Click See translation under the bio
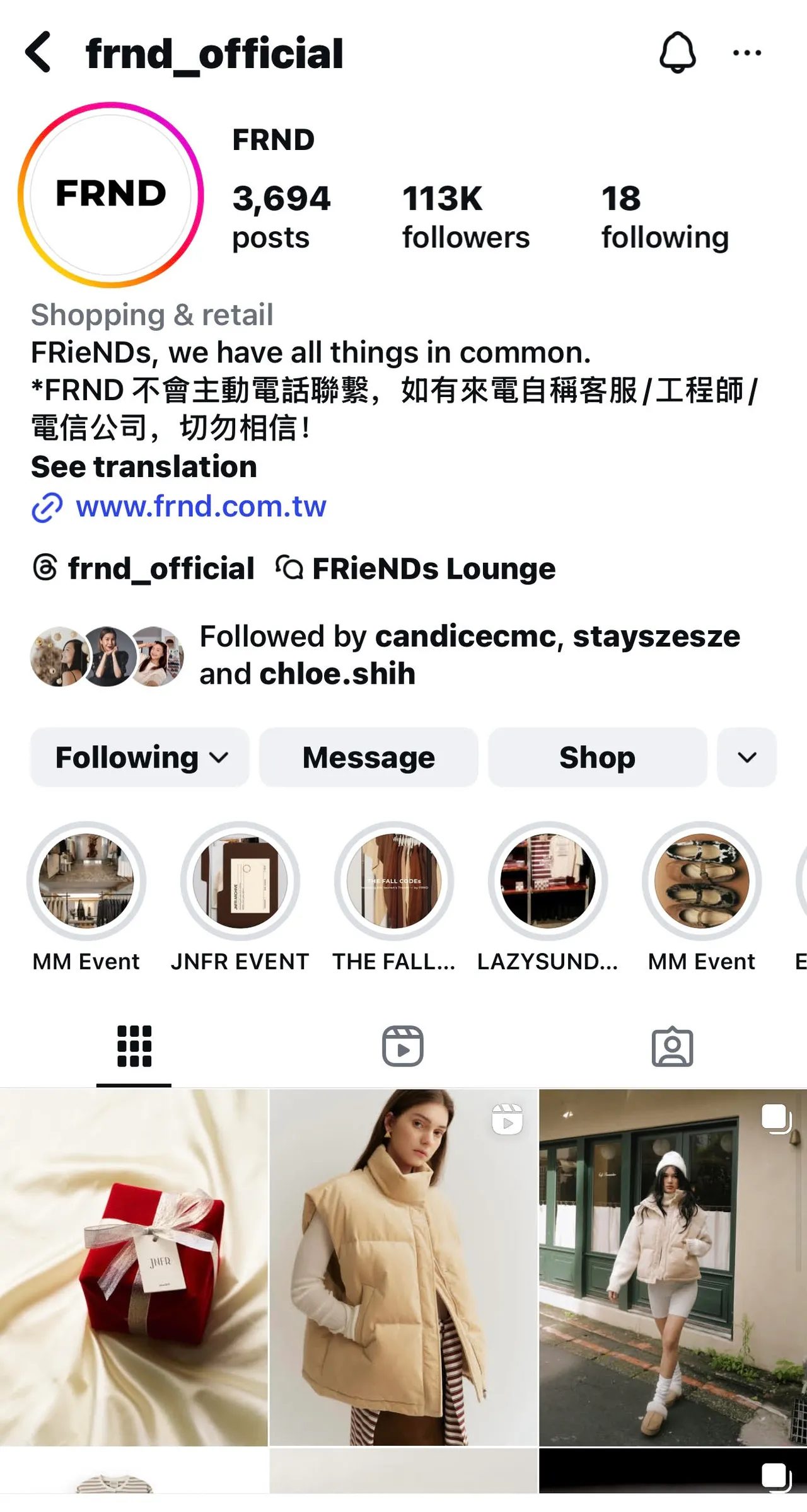The width and height of the screenshot is (807, 1512). click(143, 467)
